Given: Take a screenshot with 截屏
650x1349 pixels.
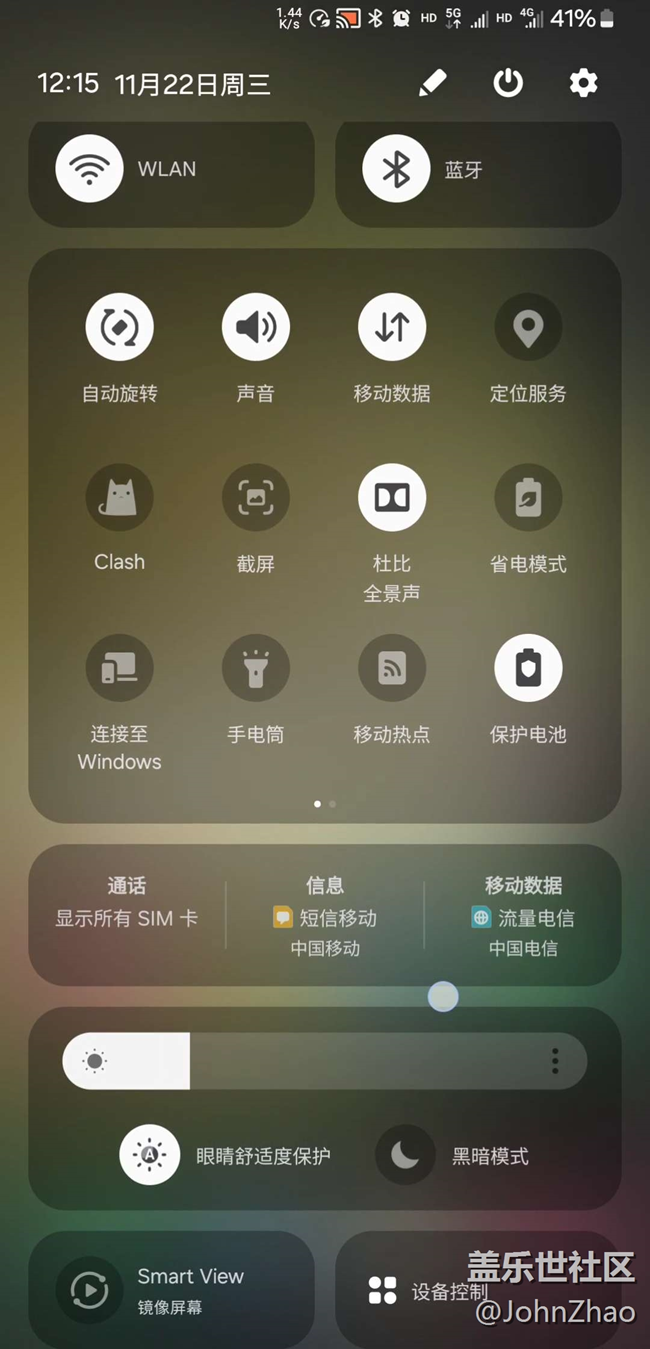Looking at the screenshot, I should tap(256, 497).
